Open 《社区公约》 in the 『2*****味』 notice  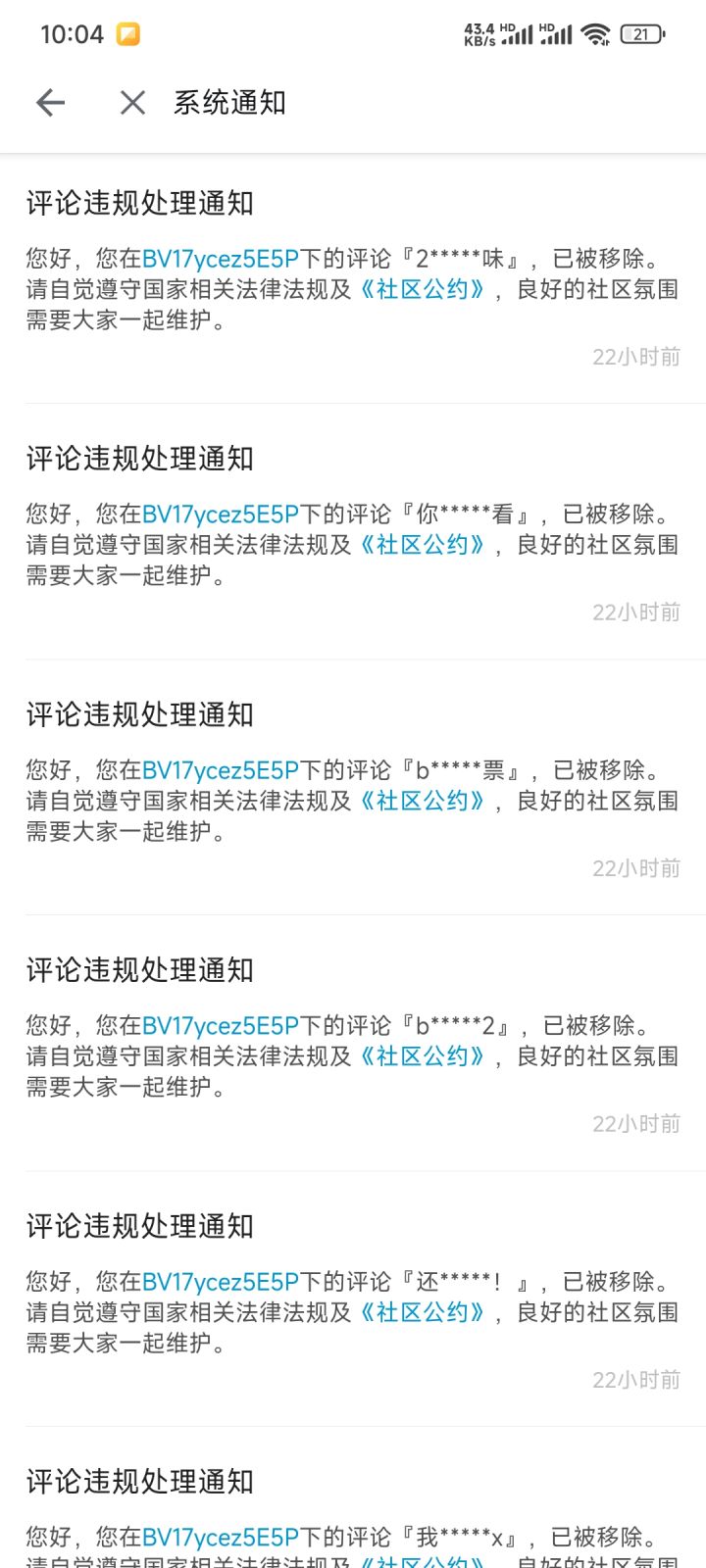[423, 289]
